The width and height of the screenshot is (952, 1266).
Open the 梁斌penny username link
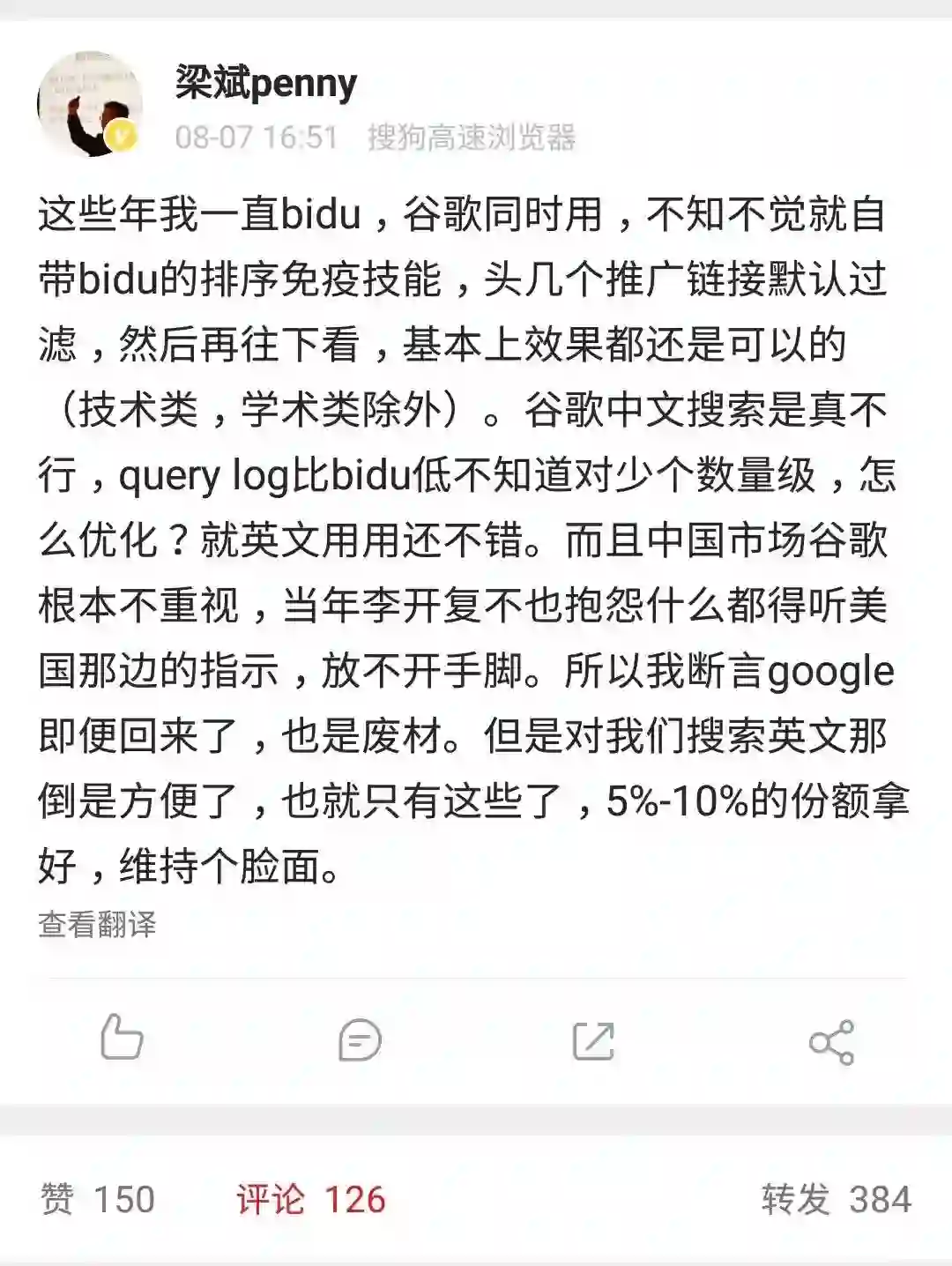pos(265,84)
